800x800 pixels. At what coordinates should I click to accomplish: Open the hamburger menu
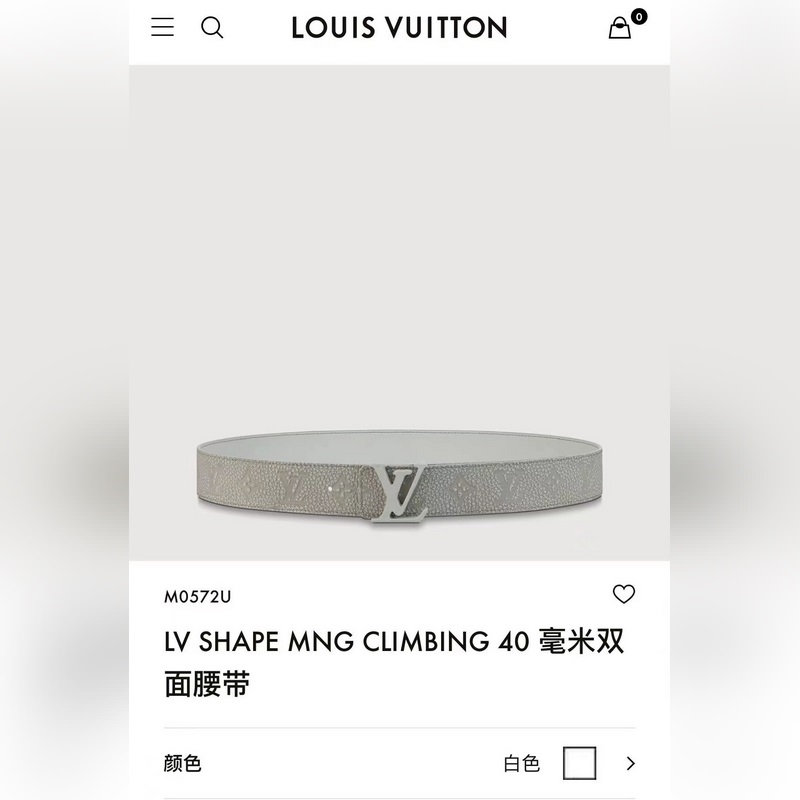click(162, 28)
